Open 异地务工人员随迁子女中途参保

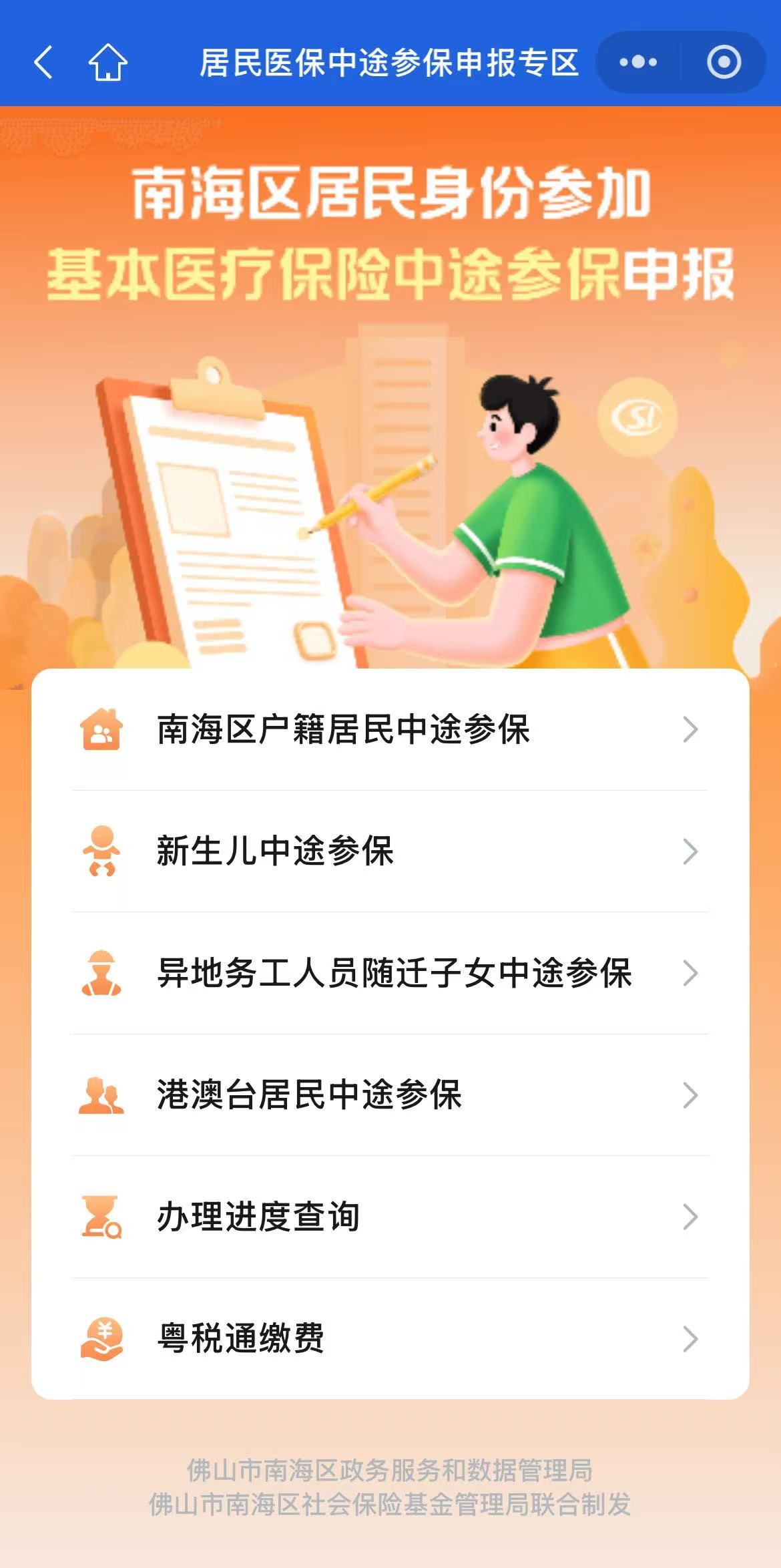tap(390, 973)
